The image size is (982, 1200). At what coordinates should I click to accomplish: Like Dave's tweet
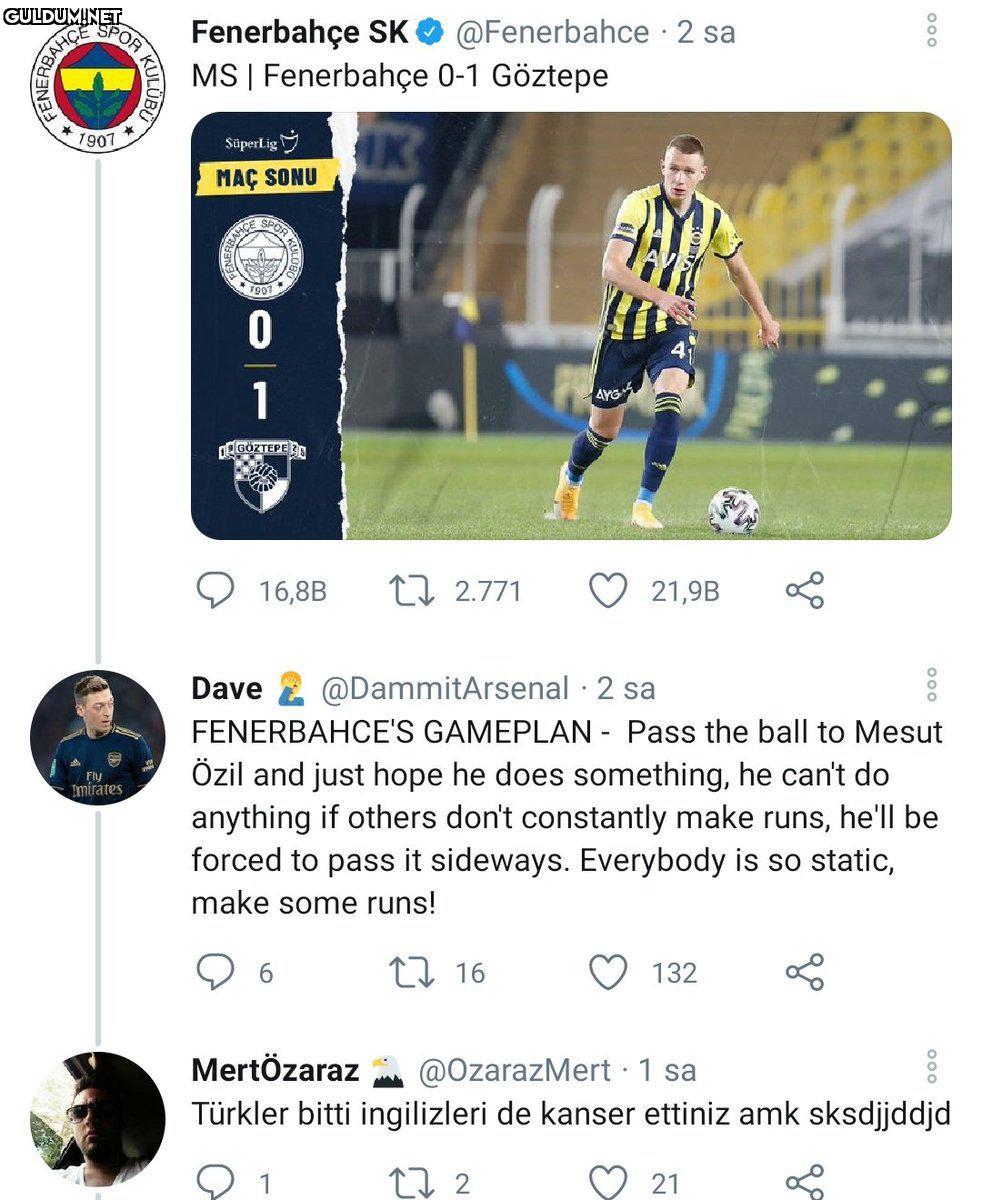point(607,972)
